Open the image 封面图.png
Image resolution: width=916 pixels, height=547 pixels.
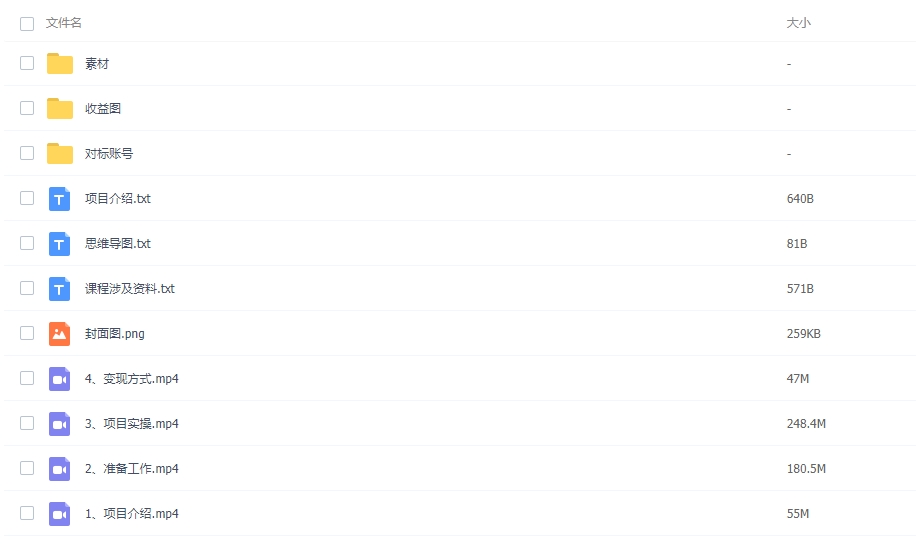[x=115, y=334]
